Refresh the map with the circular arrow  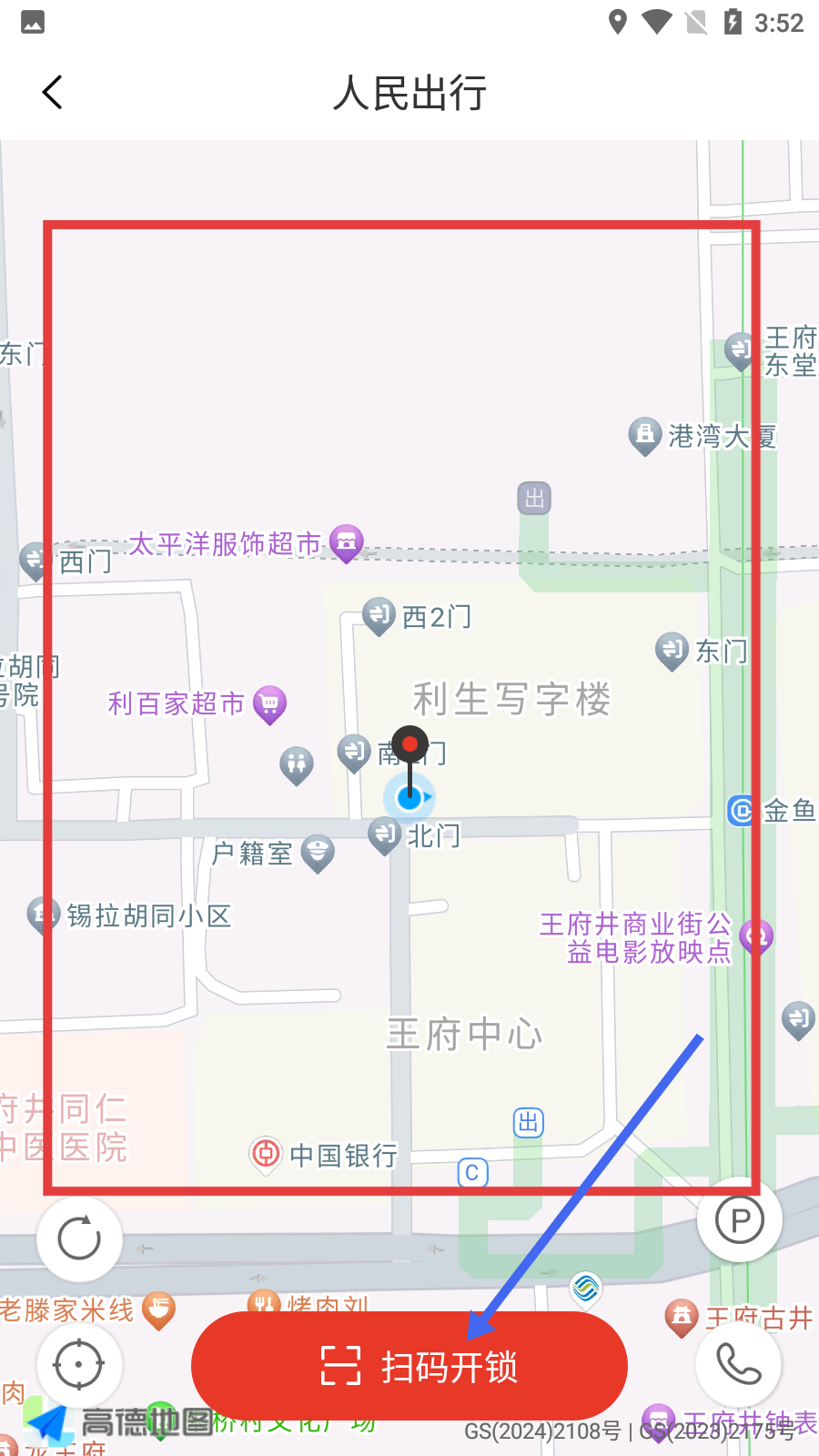pos(79,1239)
